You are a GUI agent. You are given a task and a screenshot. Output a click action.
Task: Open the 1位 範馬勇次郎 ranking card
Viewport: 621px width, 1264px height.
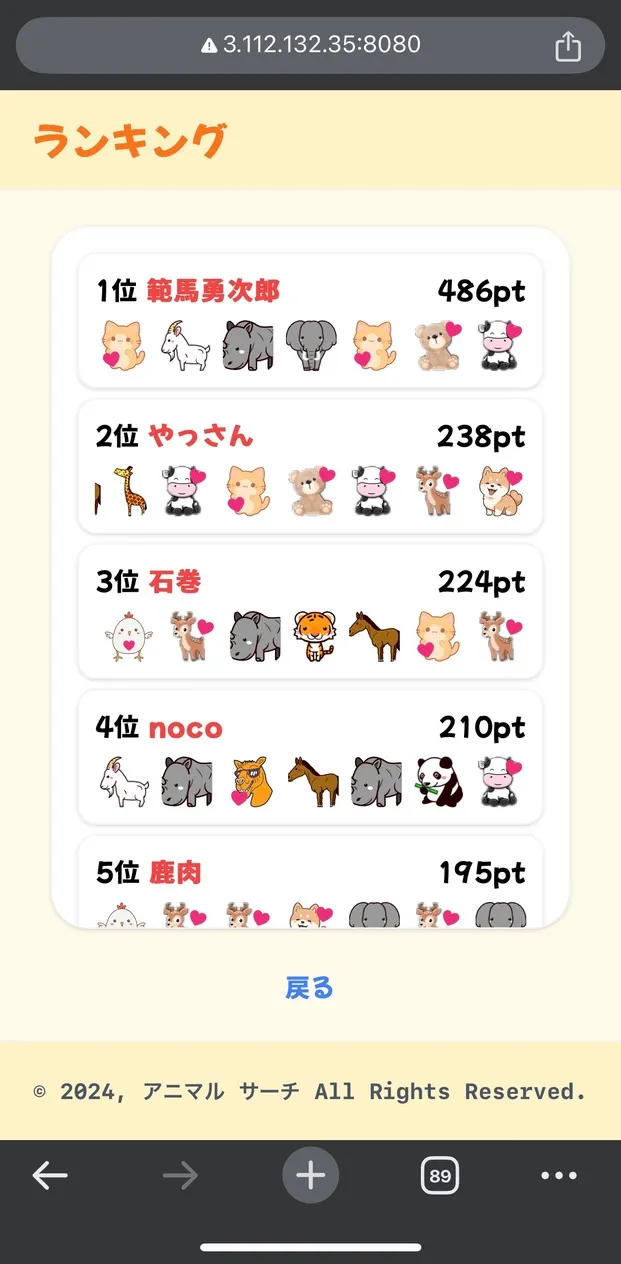coord(310,321)
